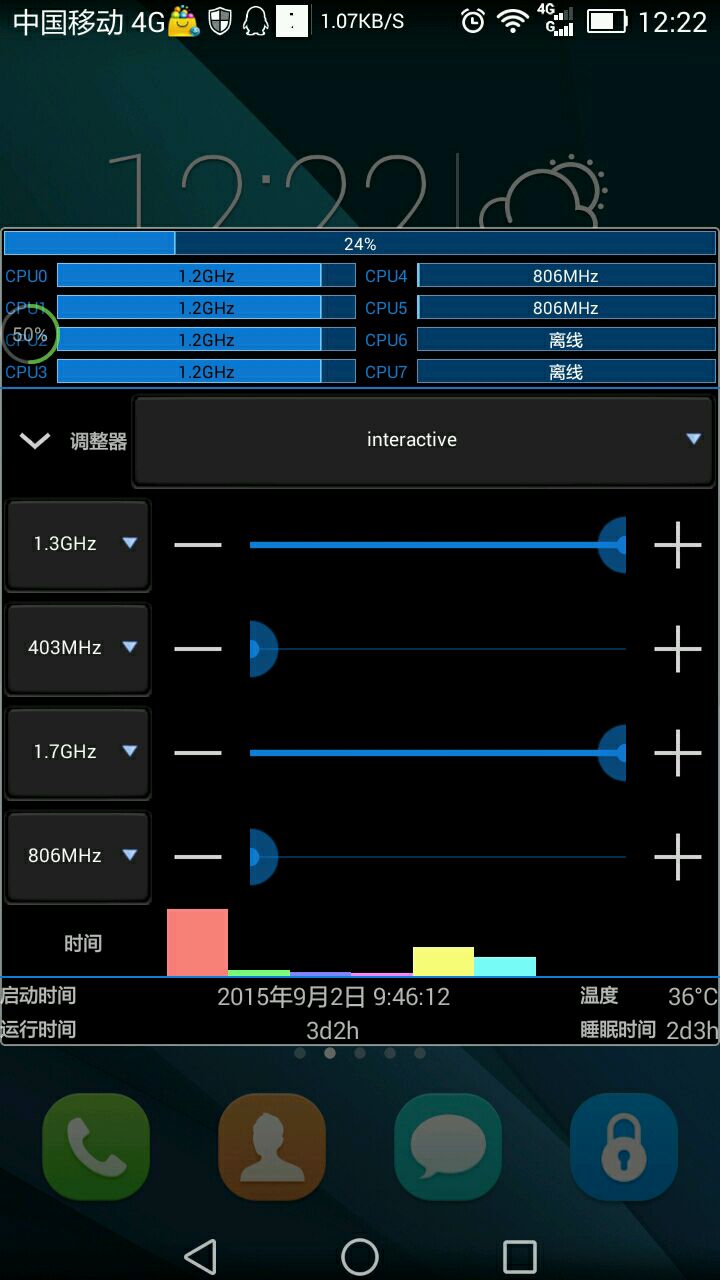This screenshot has height=1280, width=720.
Task: Decrease the 1.3GHz frequency with minus
Action: tap(198, 545)
